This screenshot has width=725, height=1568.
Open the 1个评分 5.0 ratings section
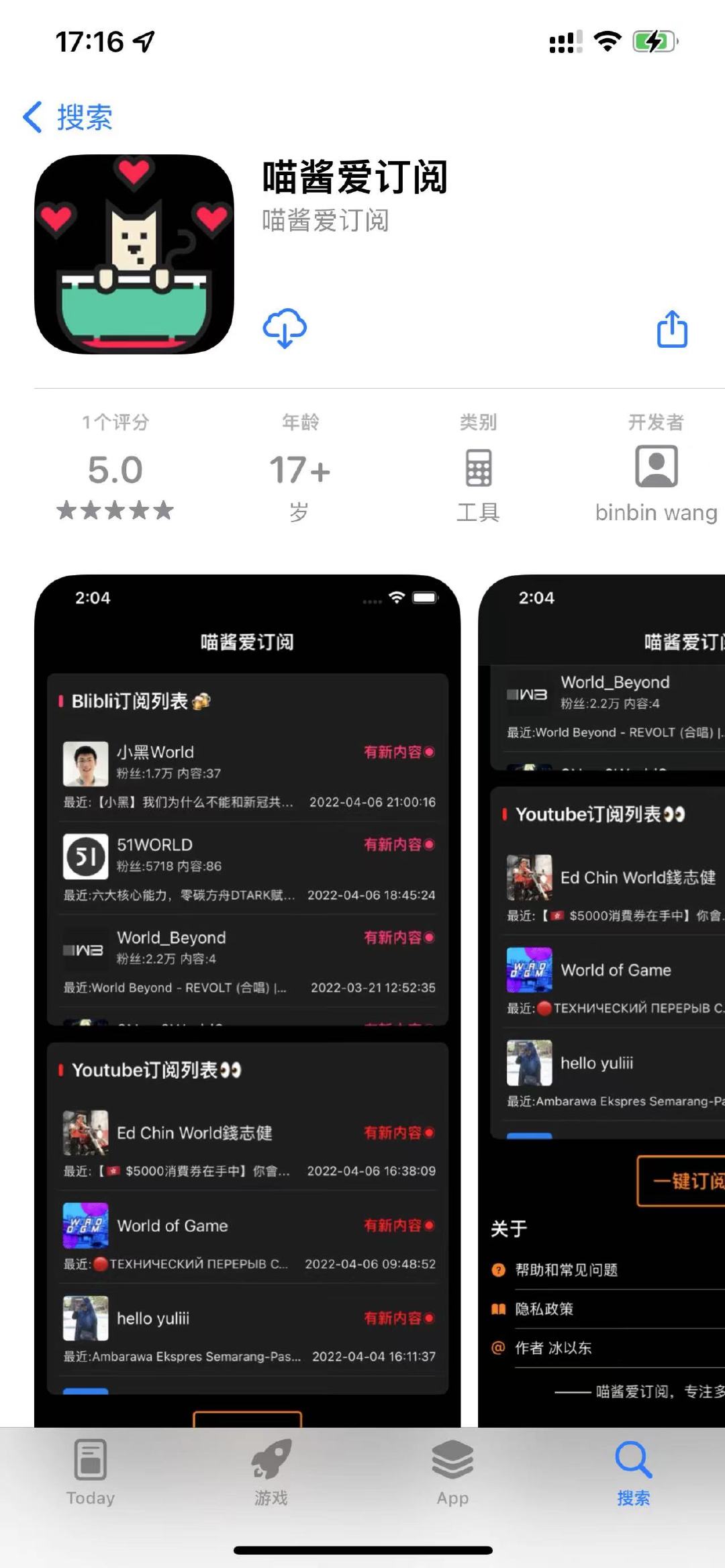(115, 467)
